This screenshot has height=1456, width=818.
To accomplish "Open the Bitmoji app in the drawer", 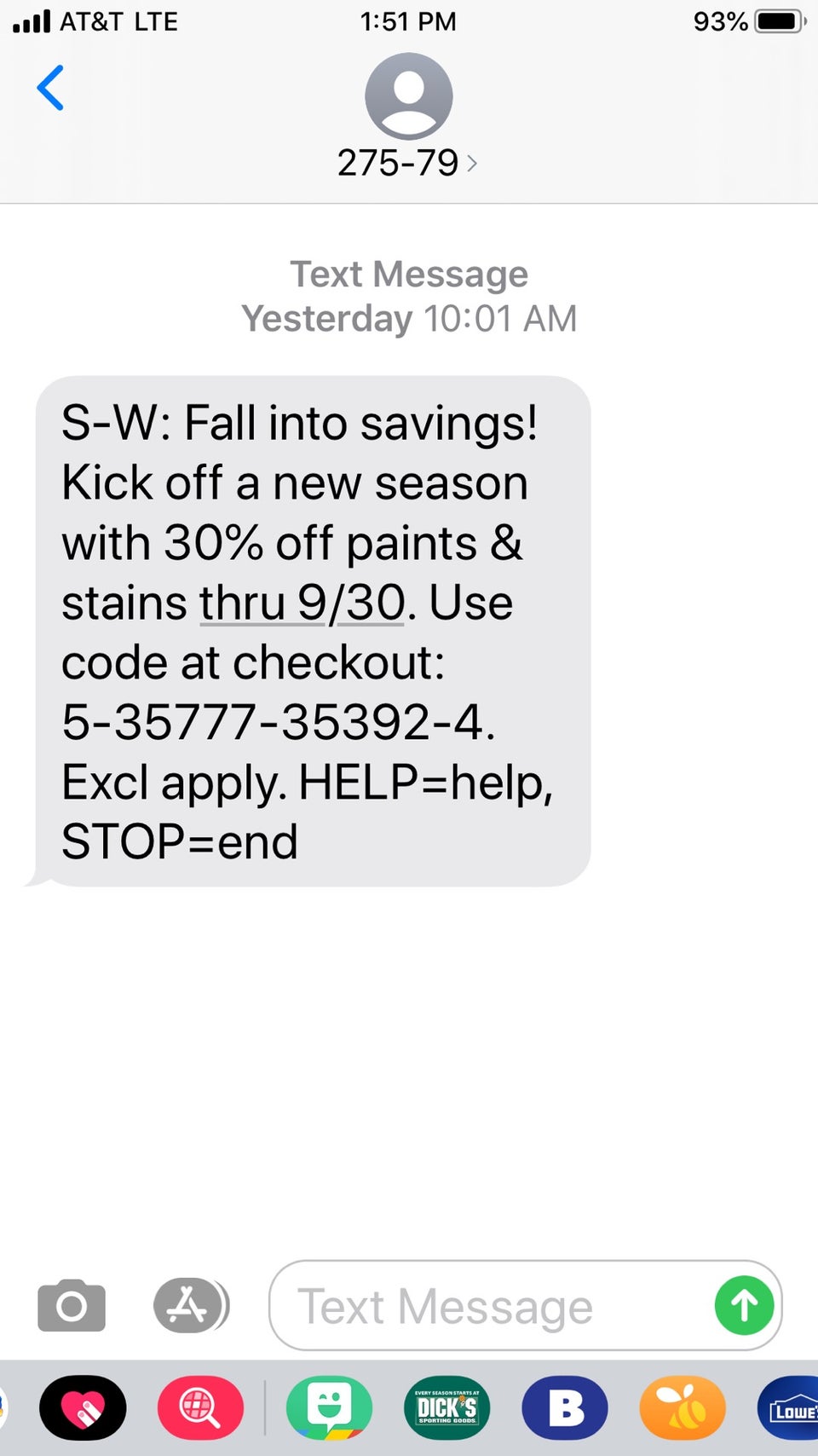I will 329,1407.
